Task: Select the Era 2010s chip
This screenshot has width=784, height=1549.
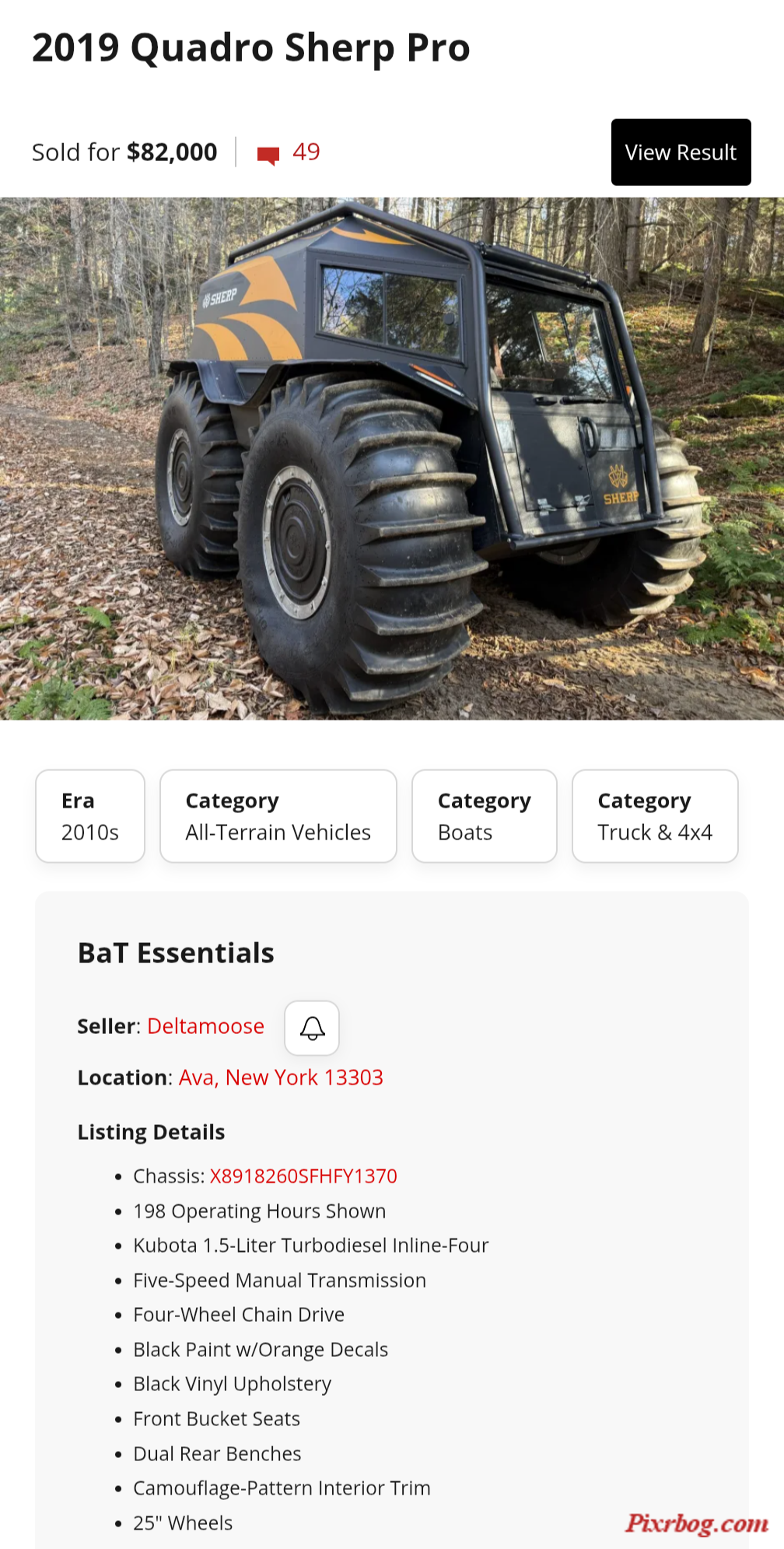Action: pyautogui.click(x=90, y=816)
